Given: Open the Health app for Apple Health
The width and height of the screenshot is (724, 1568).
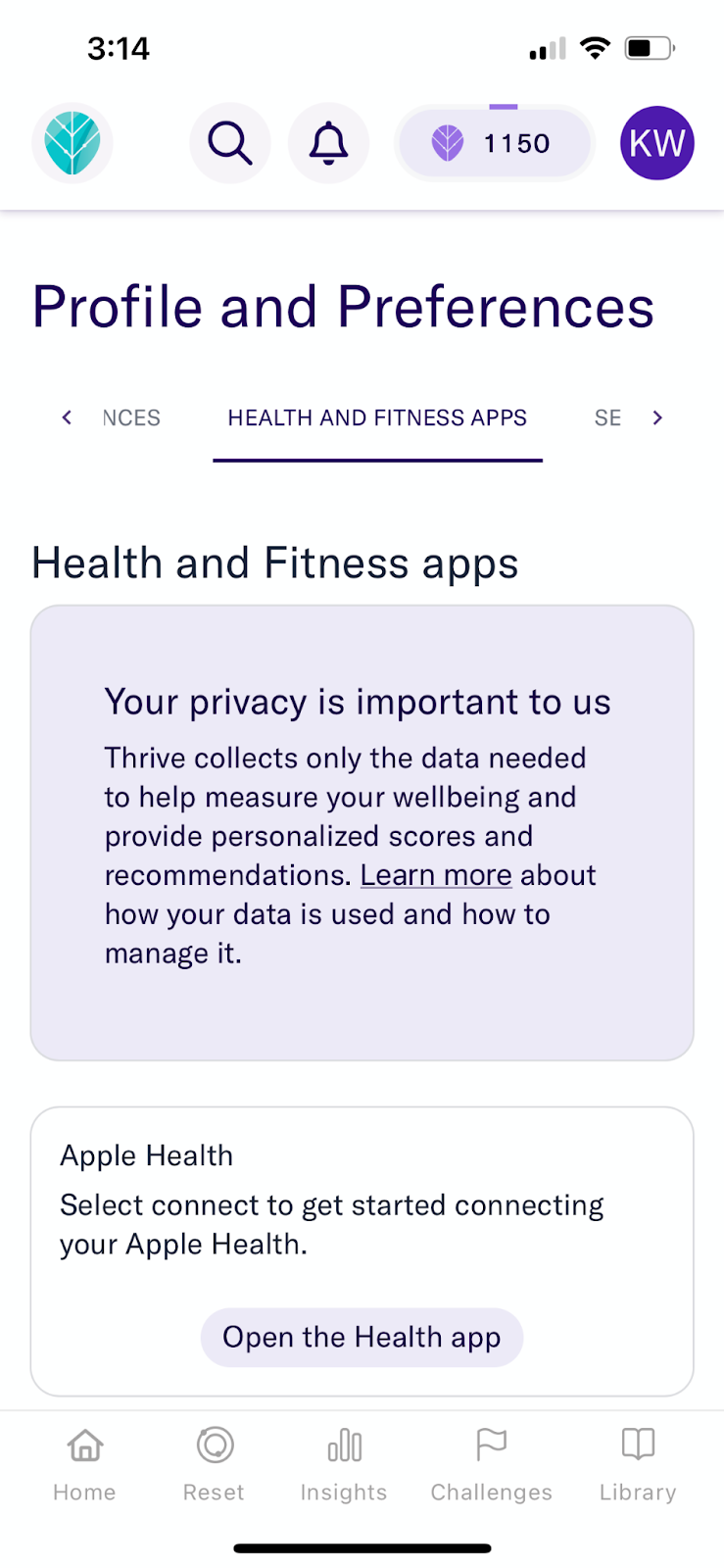Looking at the screenshot, I should [x=362, y=1337].
